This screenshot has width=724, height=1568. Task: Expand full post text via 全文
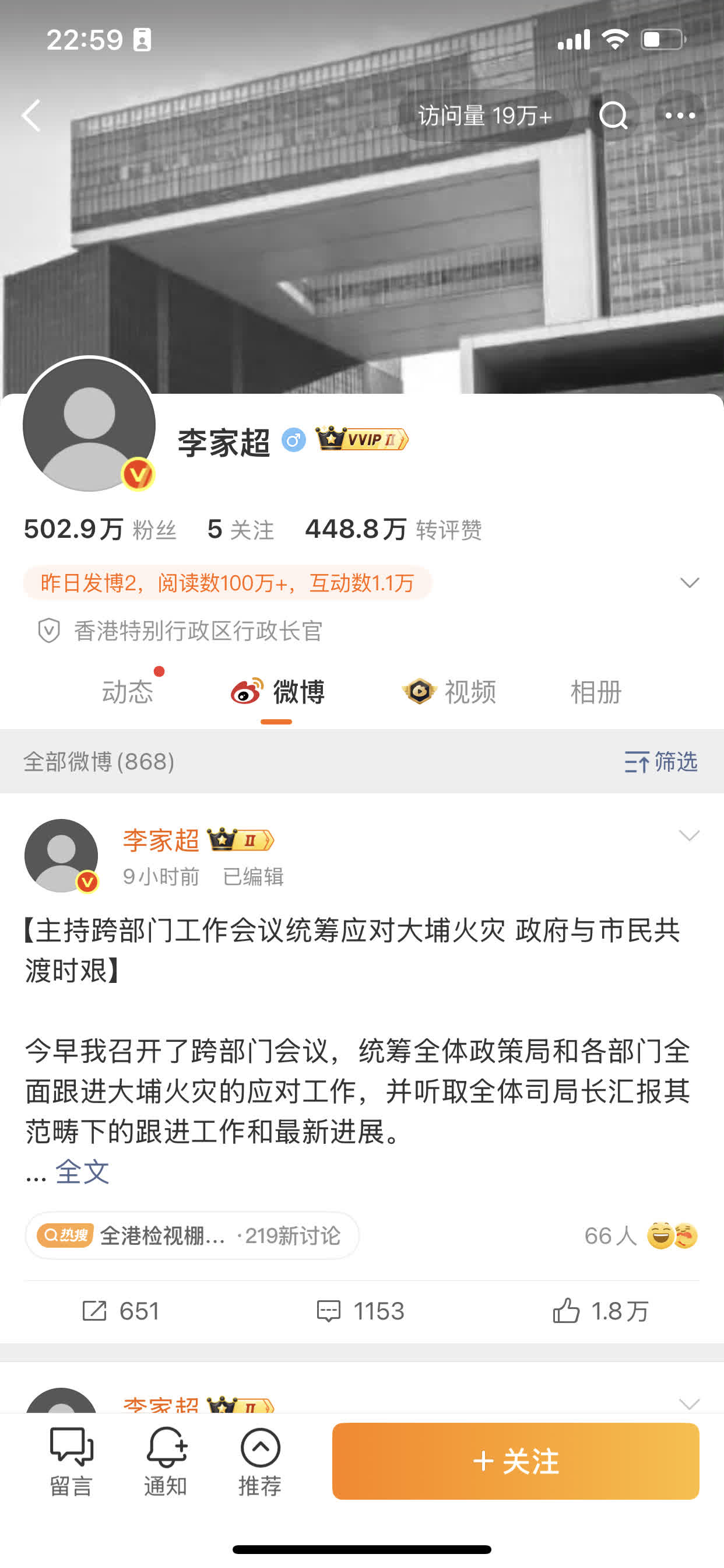(x=82, y=1171)
